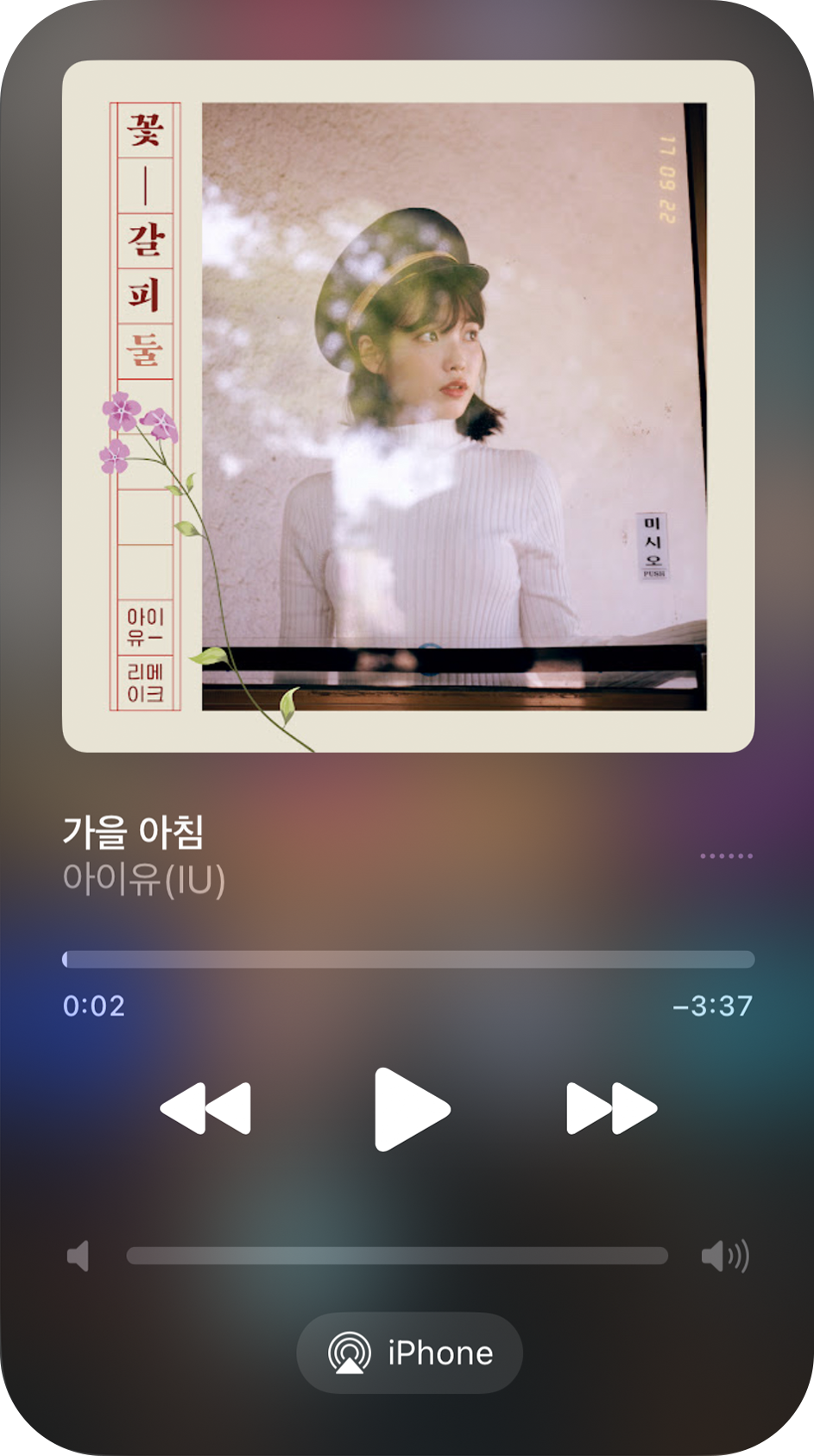Open the iPhone AirPlay output selector
This screenshot has width=814, height=1456.
tap(409, 1352)
